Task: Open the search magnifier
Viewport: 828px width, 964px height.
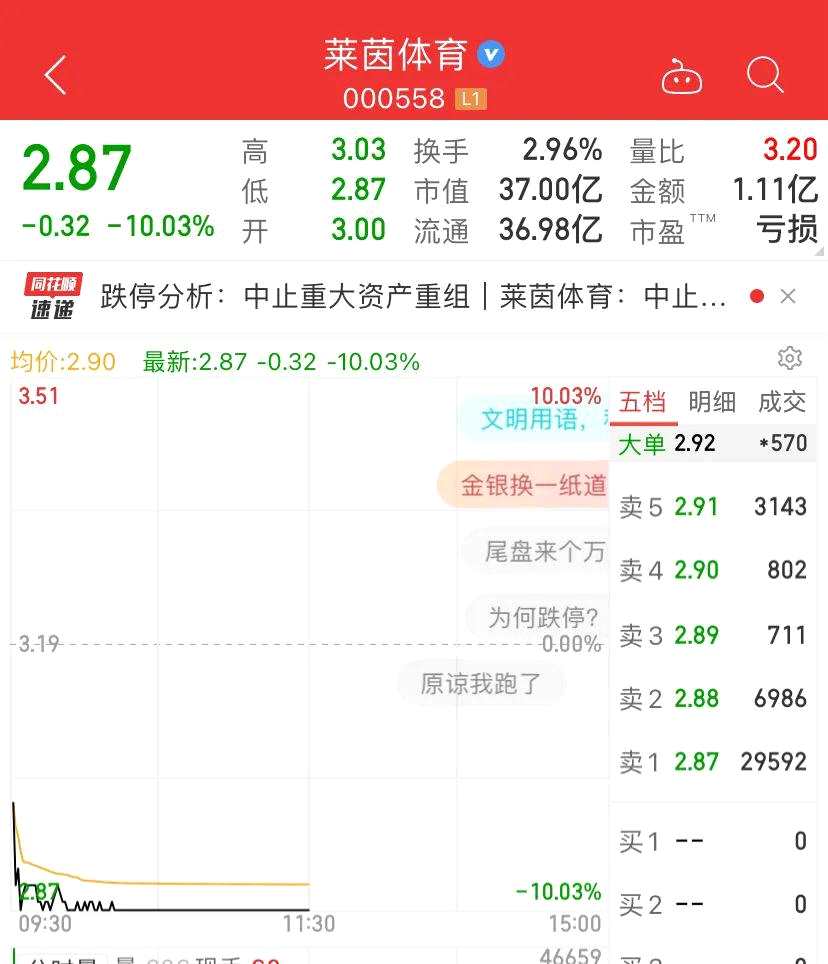Action: (x=765, y=75)
